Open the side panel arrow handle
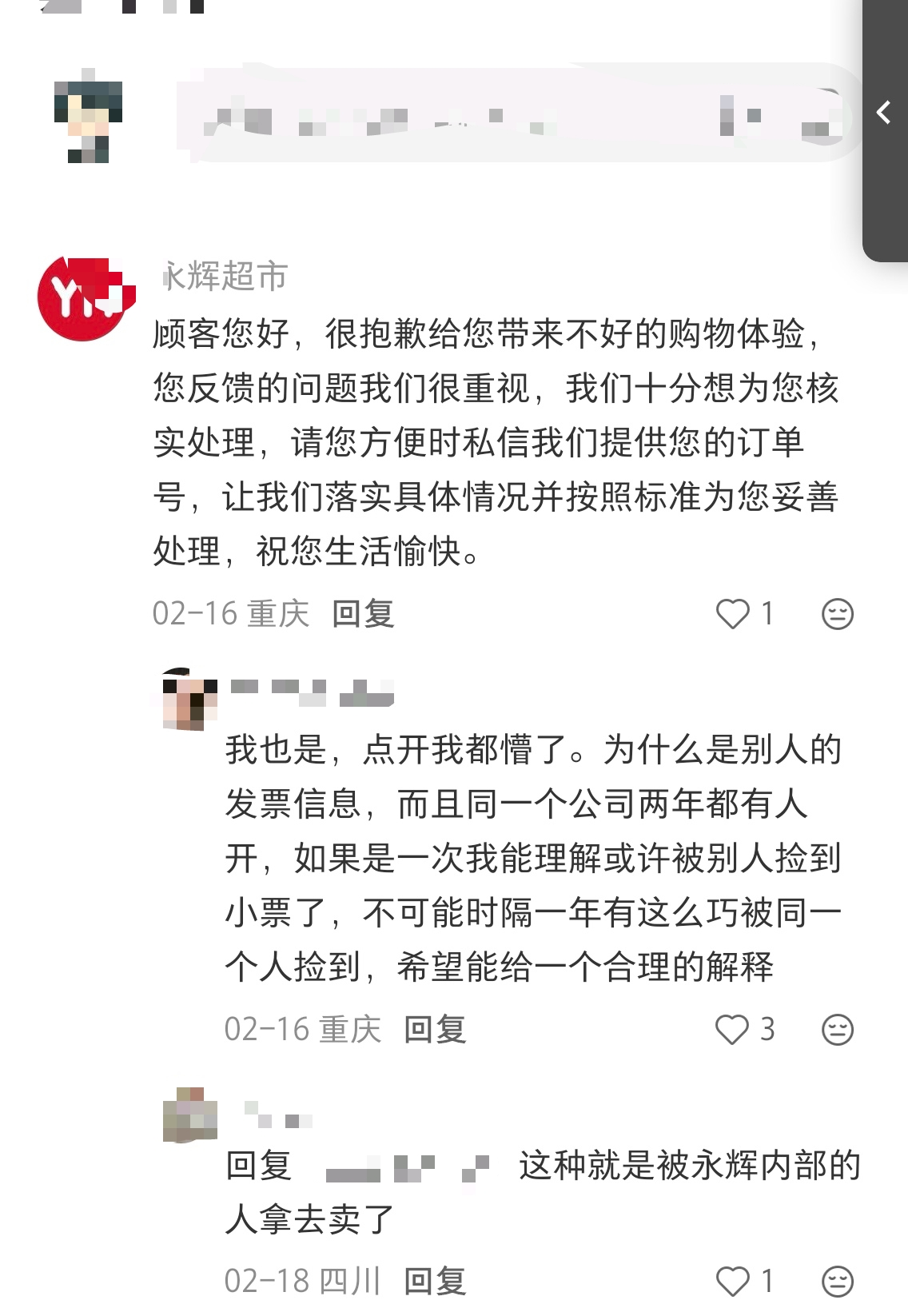 click(x=883, y=113)
